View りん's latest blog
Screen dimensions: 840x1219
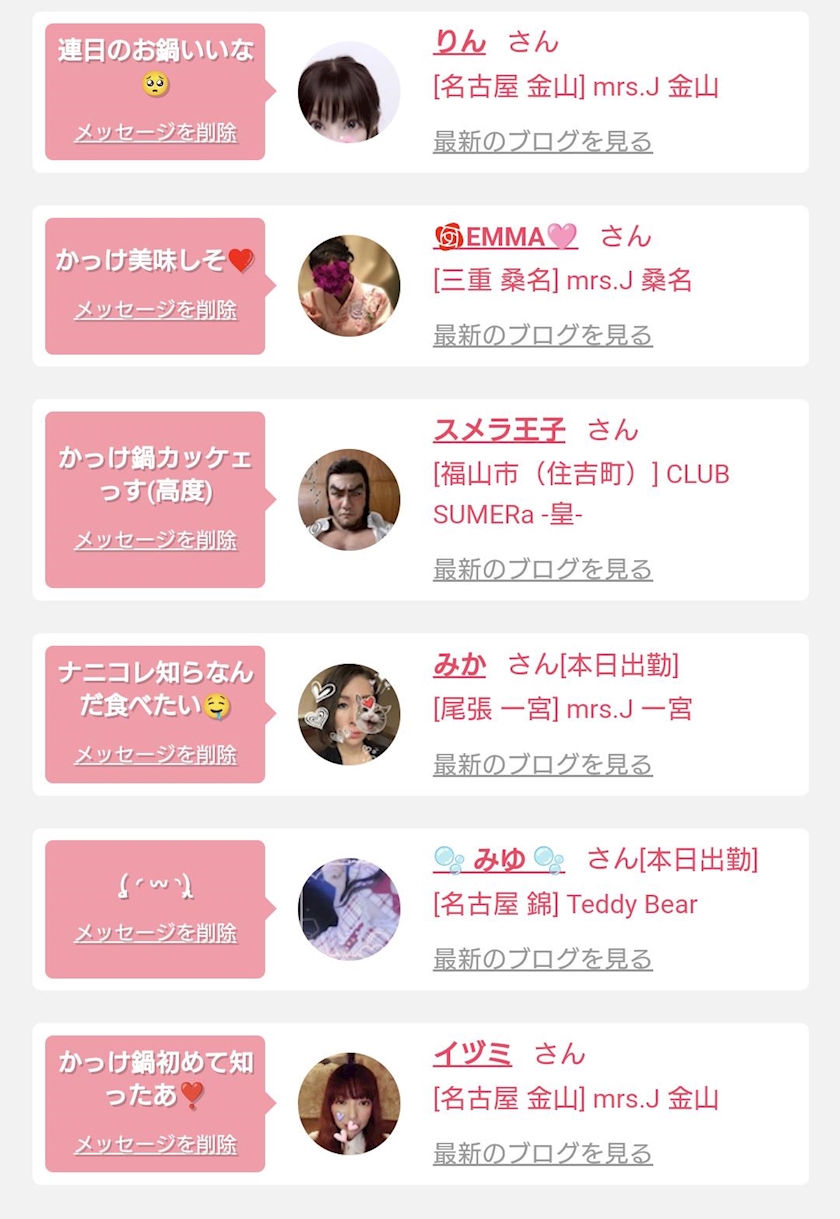[x=543, y=141]
